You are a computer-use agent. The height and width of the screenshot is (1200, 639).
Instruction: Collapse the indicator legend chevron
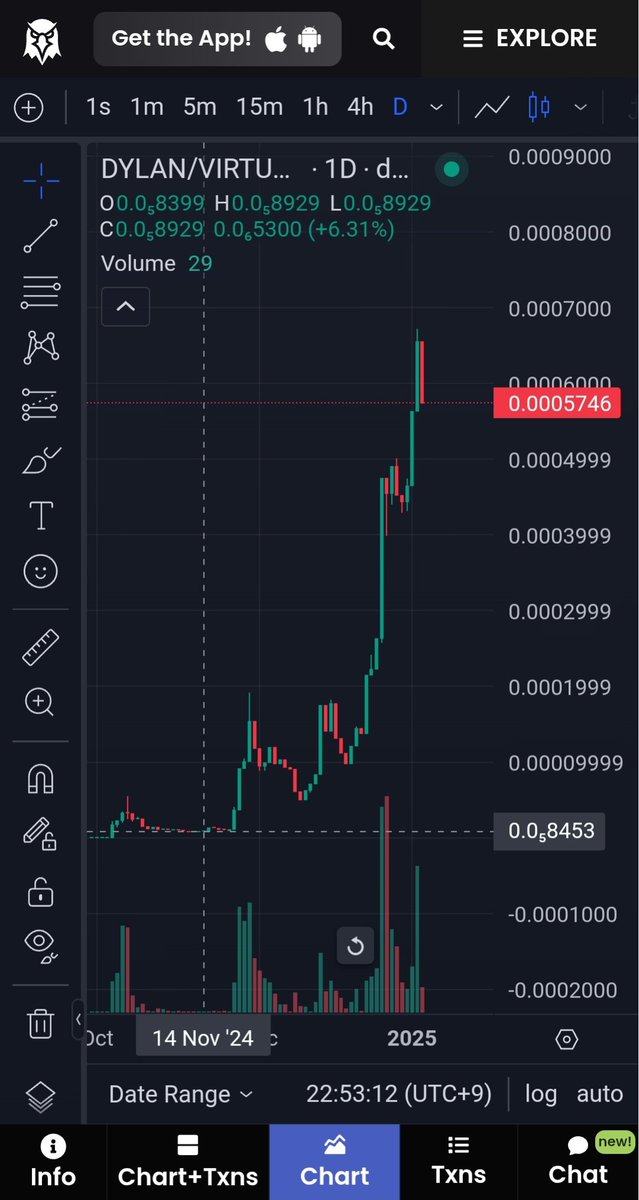[x=126, y=307]
